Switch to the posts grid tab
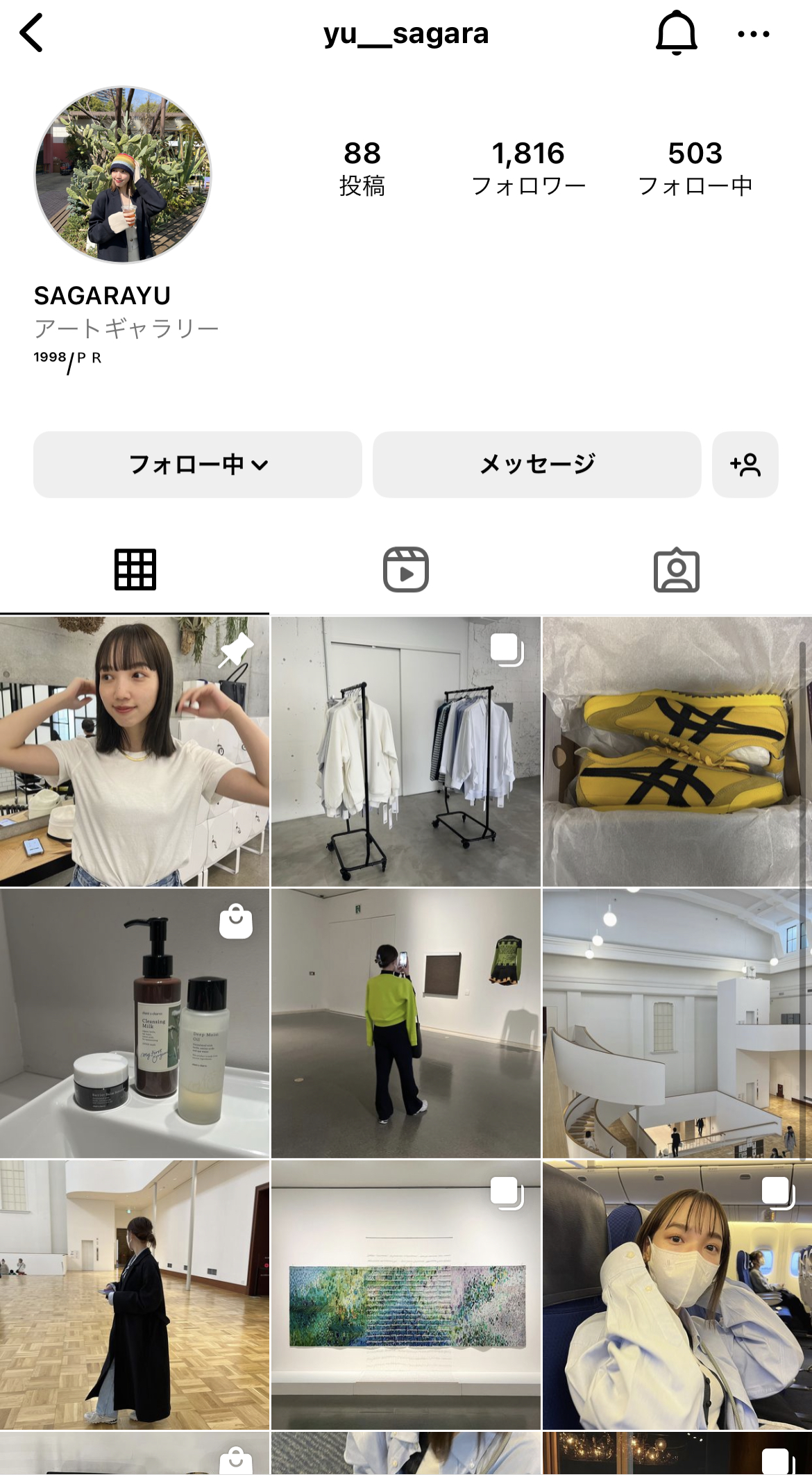The width and height of the screenshot is (812, 1477). point(135,570)
